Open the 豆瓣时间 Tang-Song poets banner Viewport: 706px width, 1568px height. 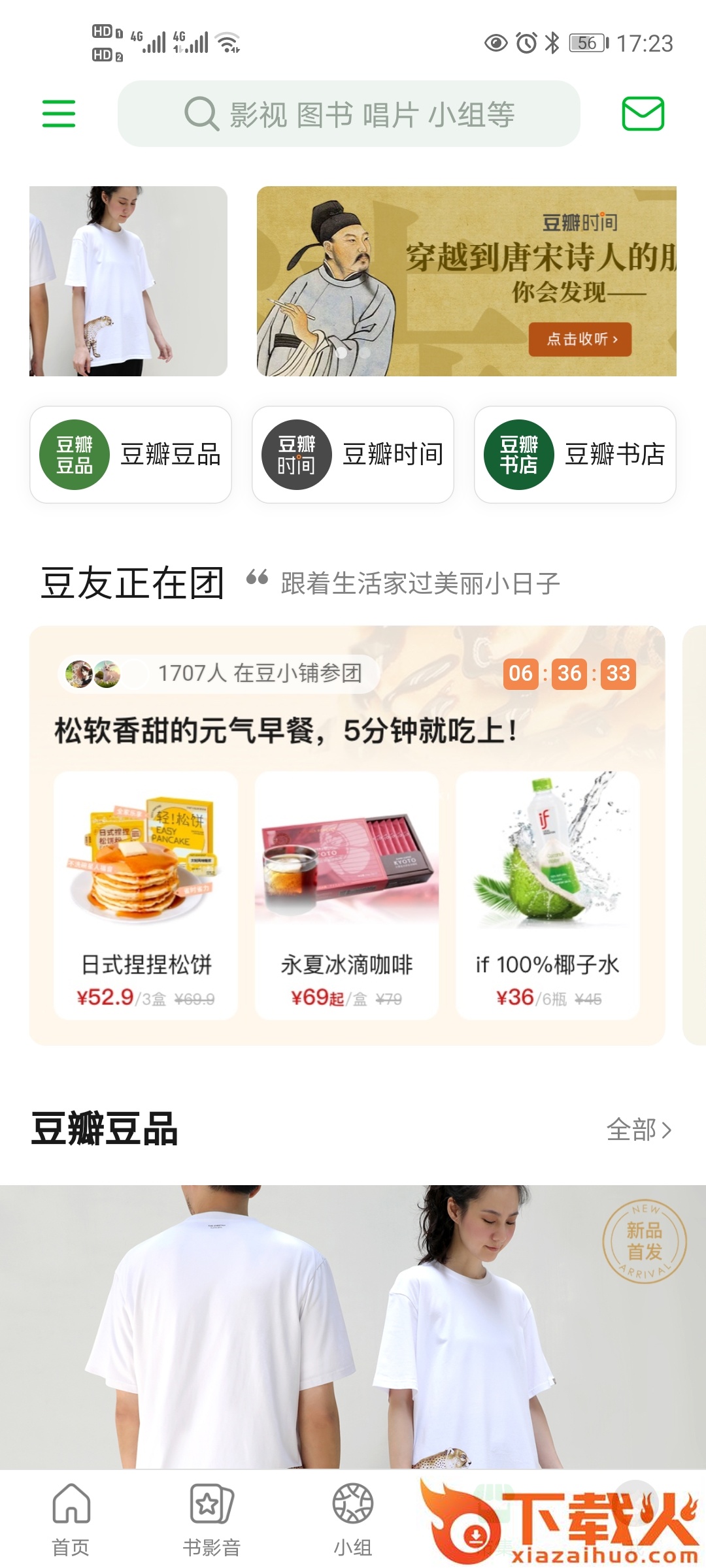tap(466, 281)
